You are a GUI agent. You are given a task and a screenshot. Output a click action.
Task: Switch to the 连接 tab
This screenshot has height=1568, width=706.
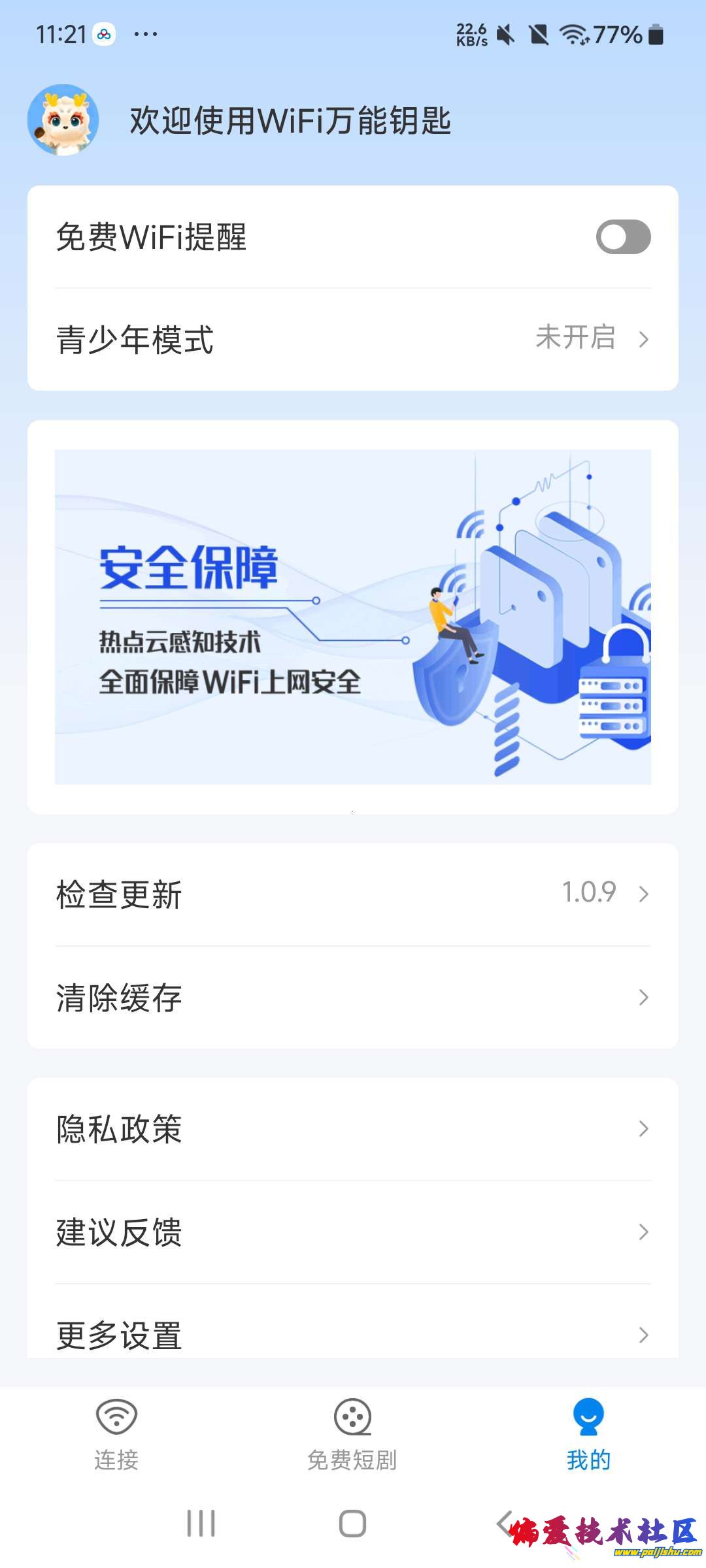(116, 1434)
